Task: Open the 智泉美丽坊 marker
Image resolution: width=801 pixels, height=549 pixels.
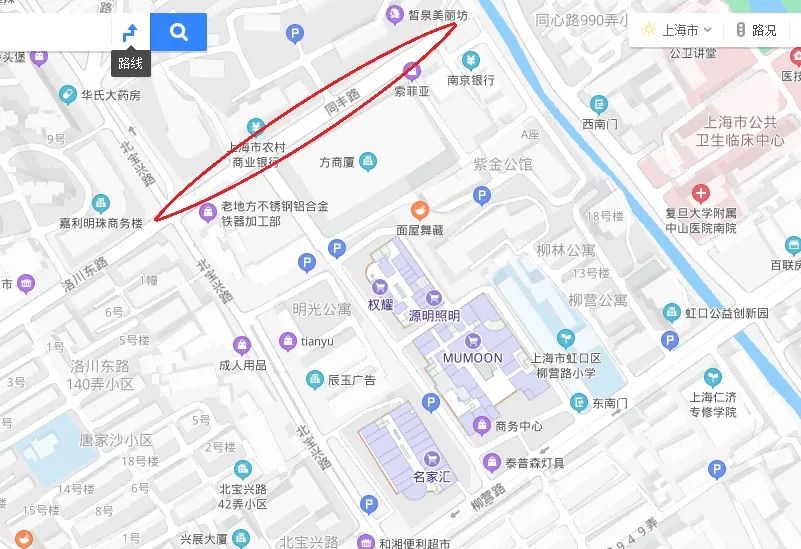Action: [x=395, y=16]
